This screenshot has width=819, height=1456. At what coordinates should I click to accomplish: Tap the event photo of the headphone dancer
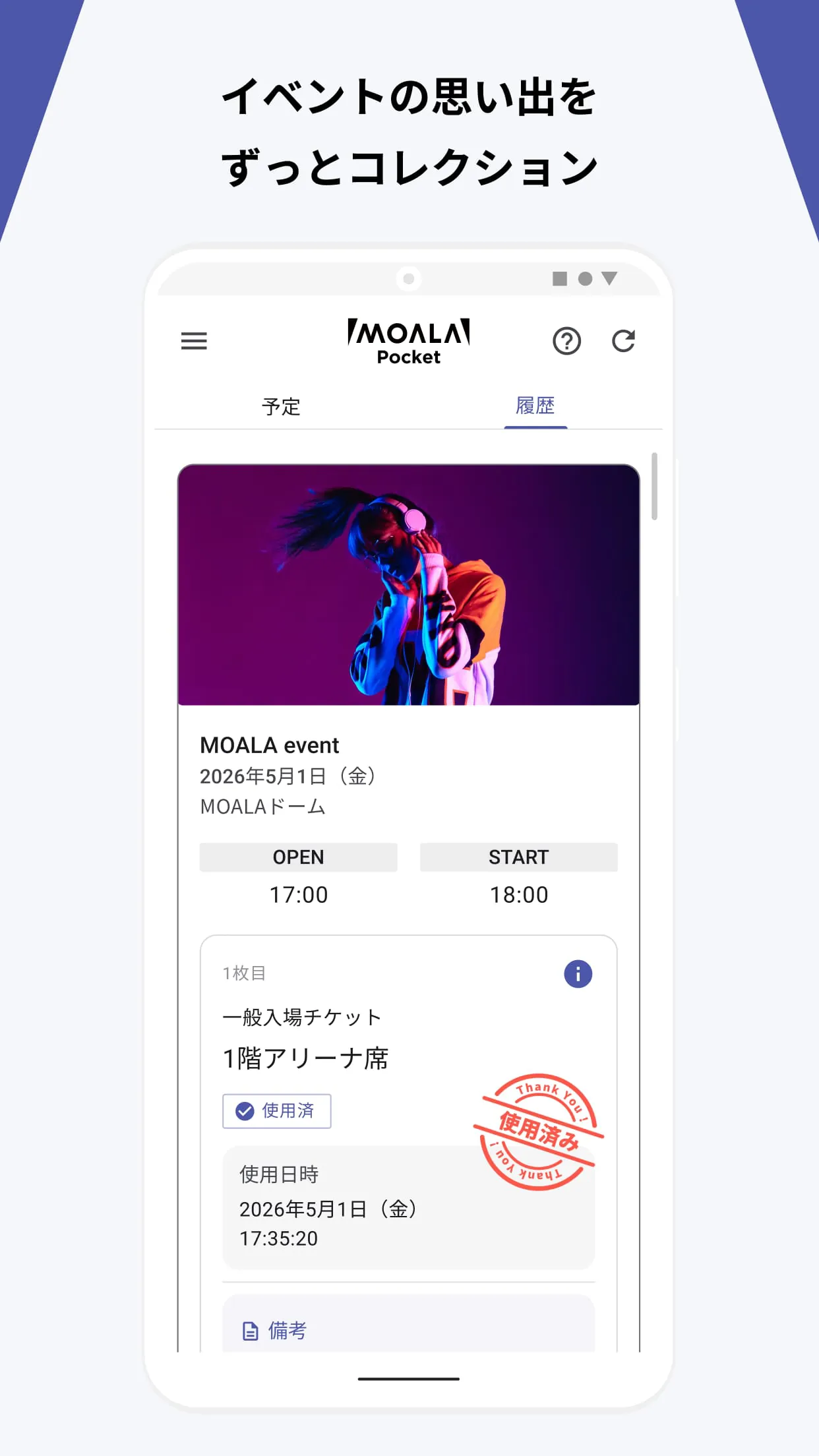[x=409, y=584]
